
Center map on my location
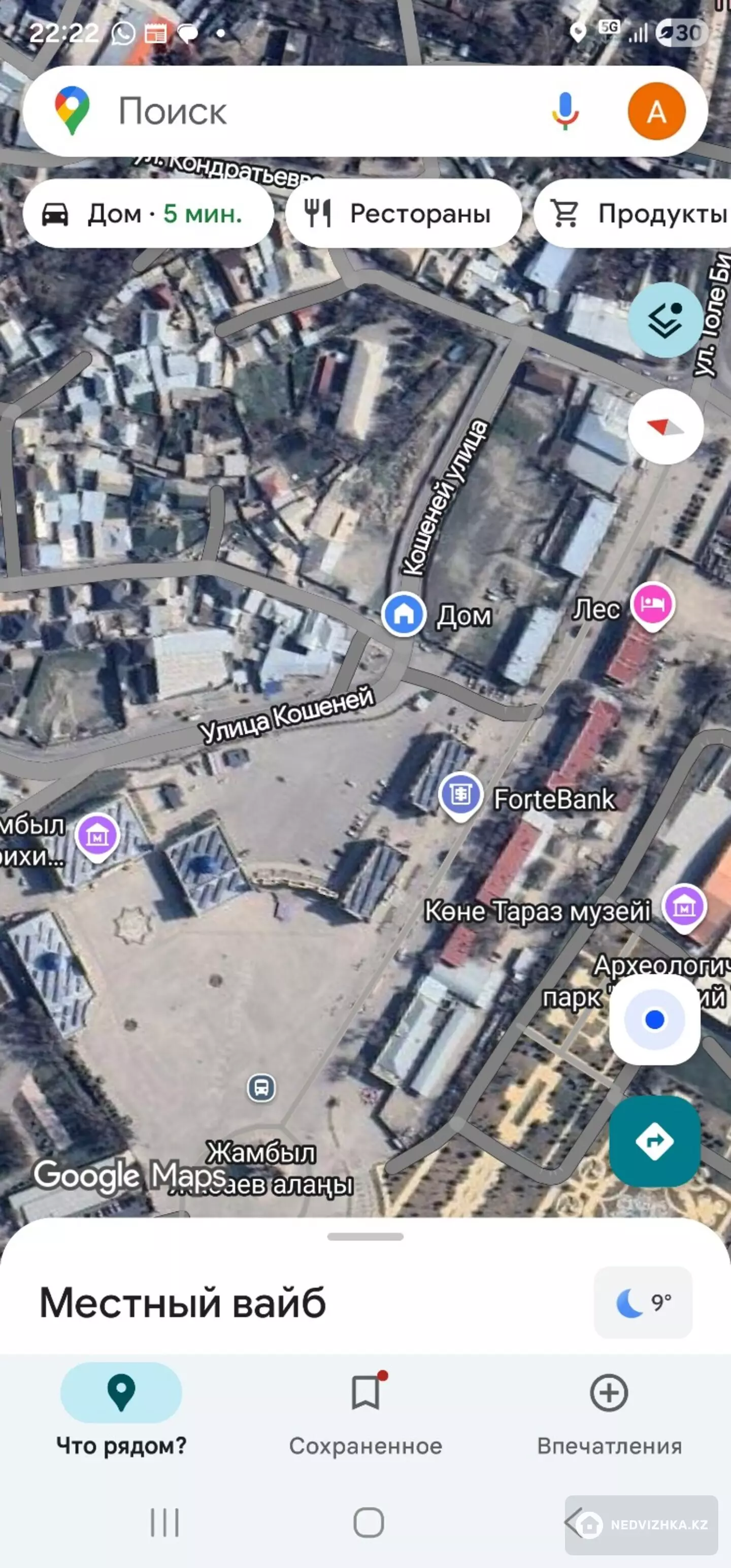click(654, 1020)
